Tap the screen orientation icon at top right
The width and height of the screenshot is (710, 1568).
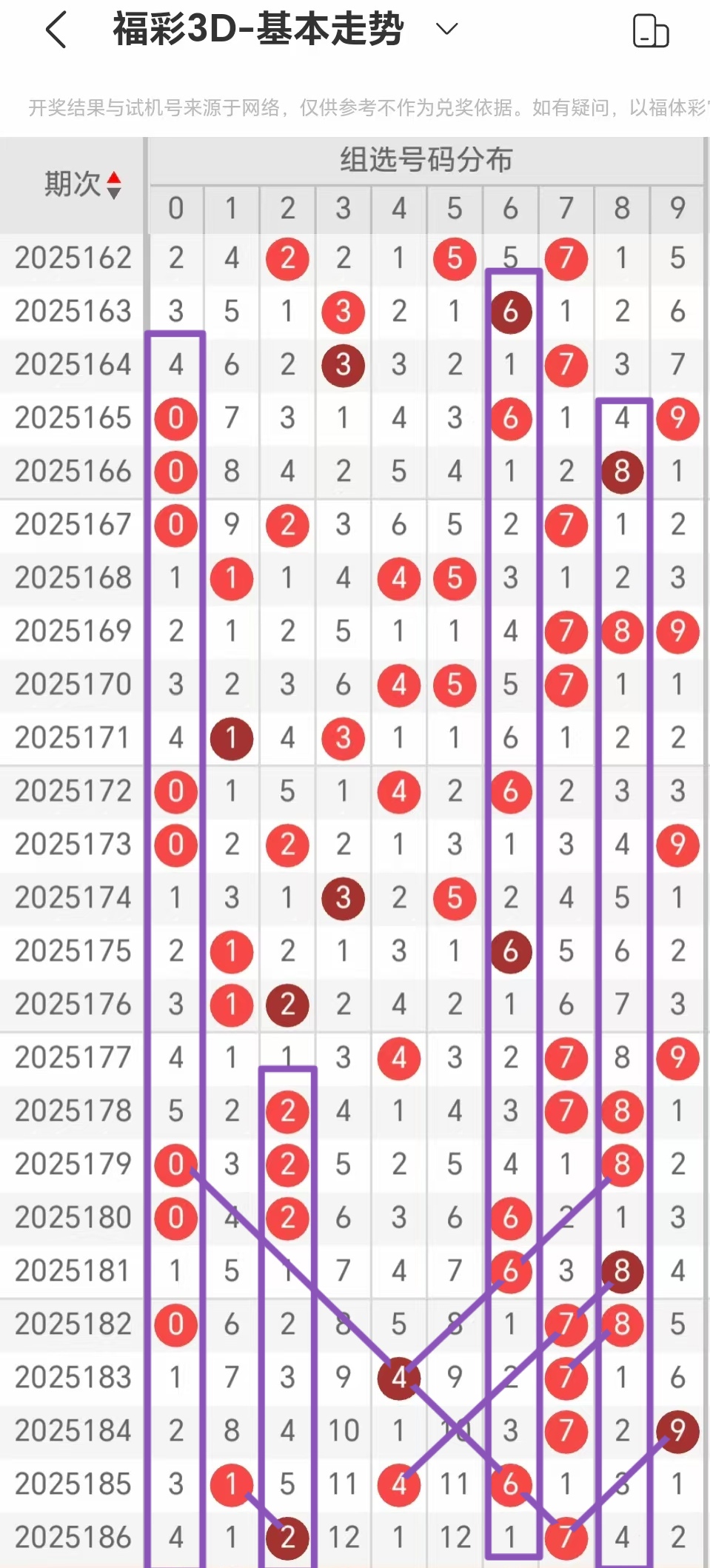(x=651, y=31)
